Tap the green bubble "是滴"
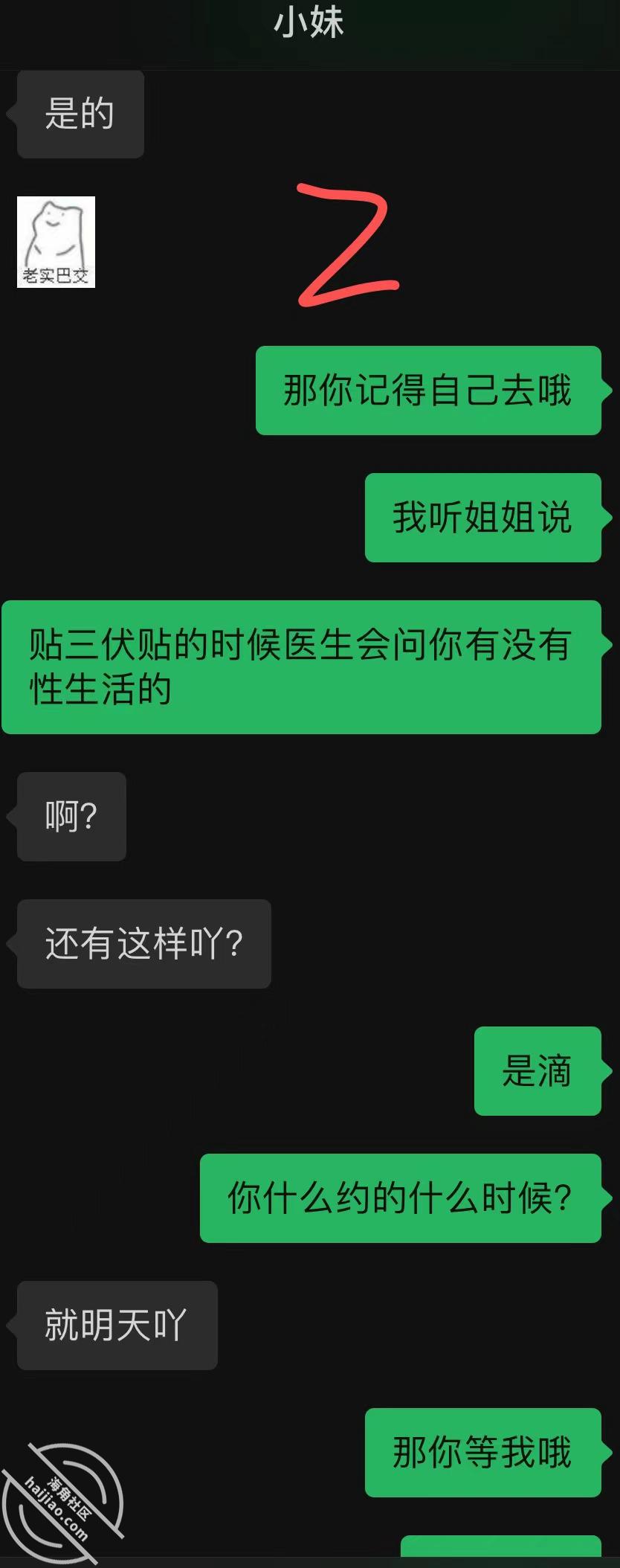620x1568 pixels. pos(538,1071)
